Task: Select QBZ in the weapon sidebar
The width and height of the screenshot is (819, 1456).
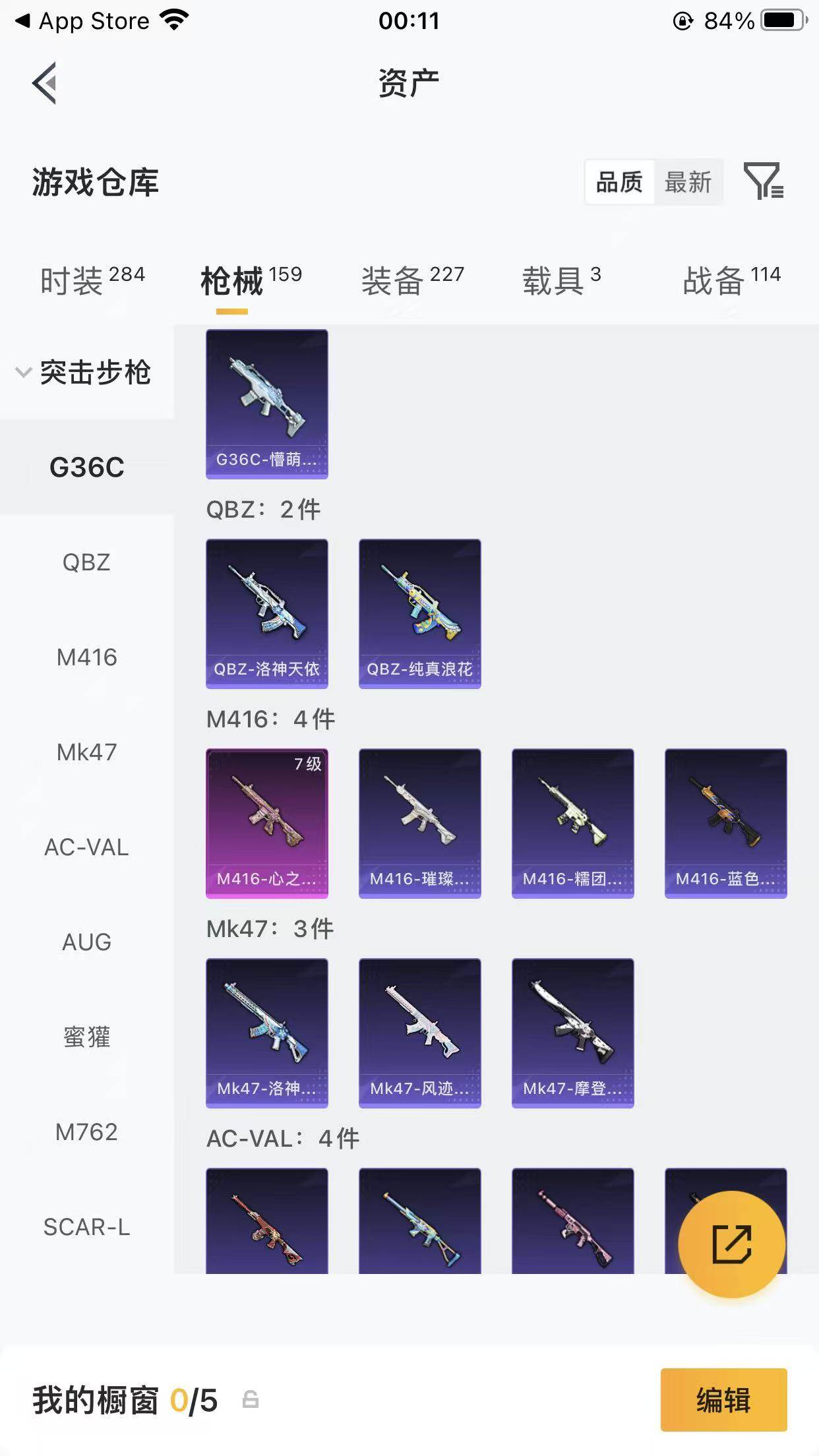Action: tap(86, 562)
